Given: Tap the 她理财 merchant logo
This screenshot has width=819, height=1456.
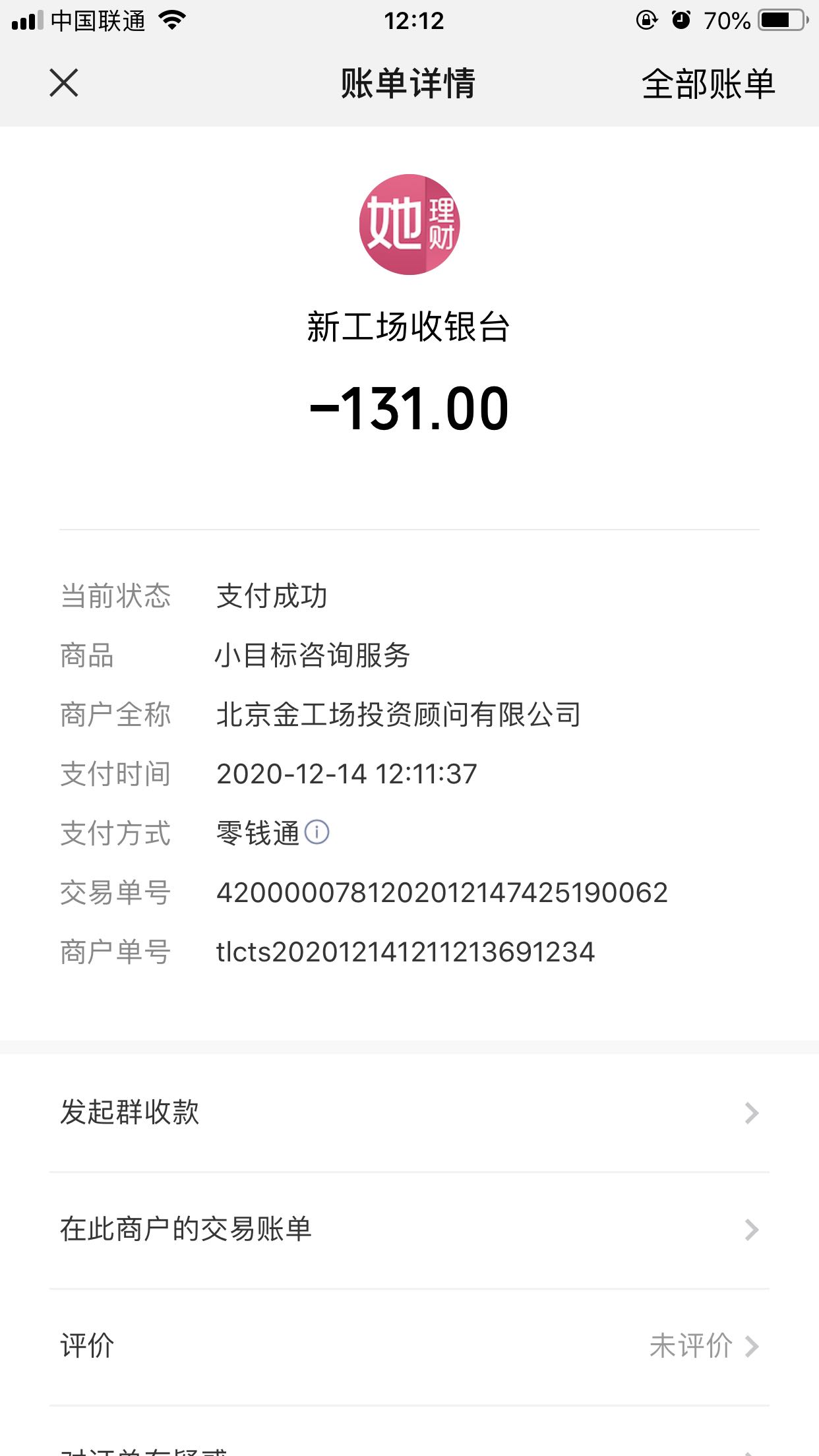Looking at the screenshot, I should 409,224.
